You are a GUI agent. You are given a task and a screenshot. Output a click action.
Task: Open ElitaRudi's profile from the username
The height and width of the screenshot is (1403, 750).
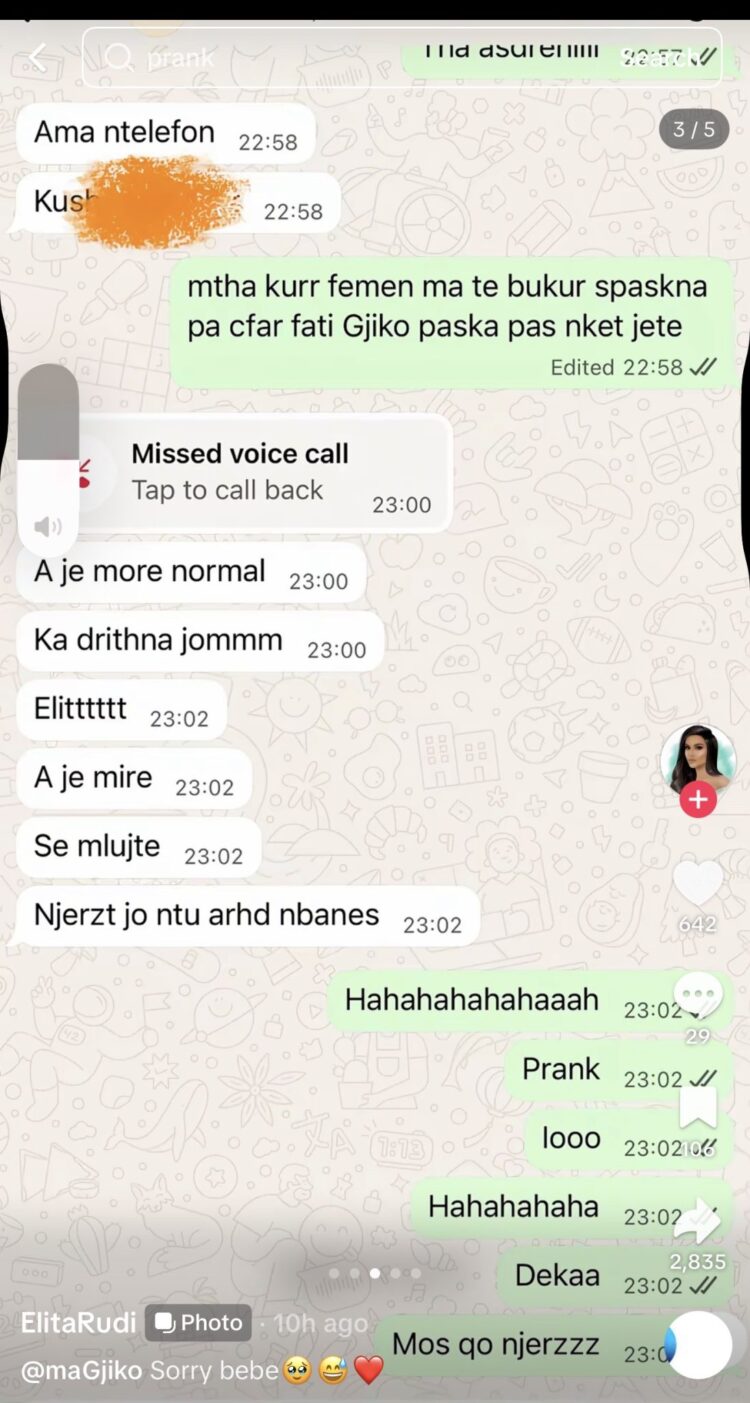pyautogui.click(x=77, y=1323)
